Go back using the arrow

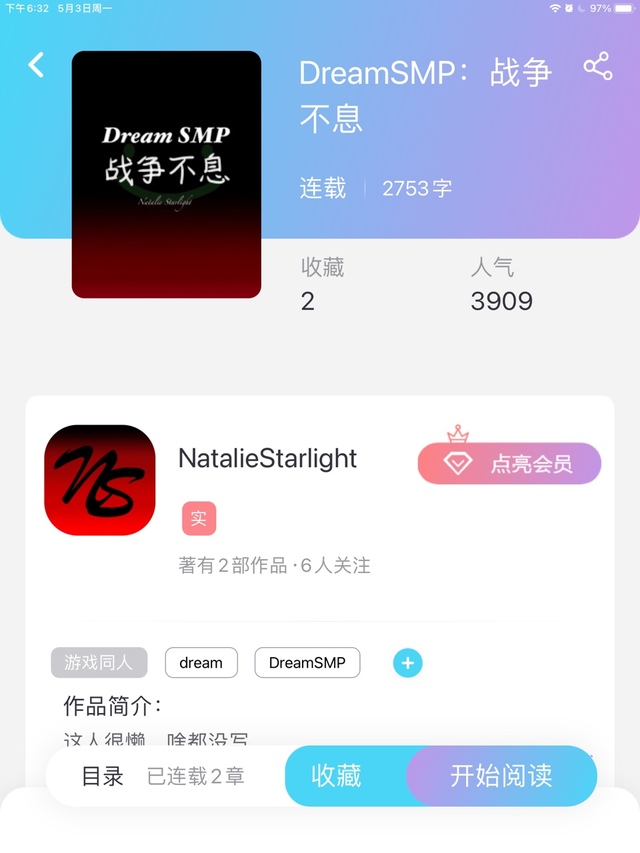tap(36, 65)
